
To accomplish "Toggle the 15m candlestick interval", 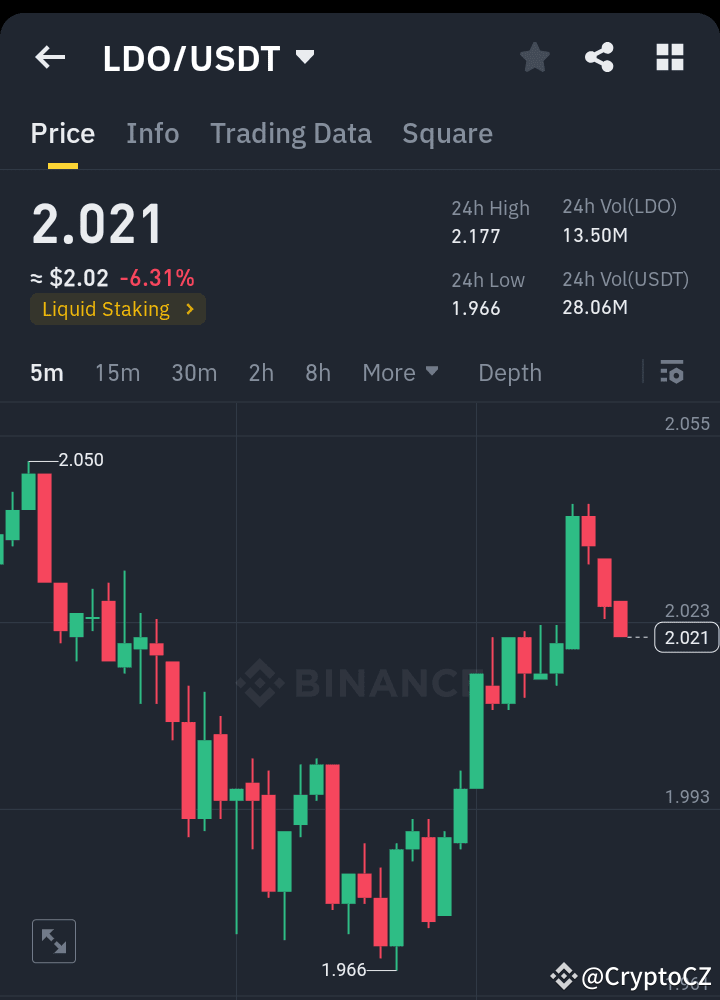I will (117, 372).
